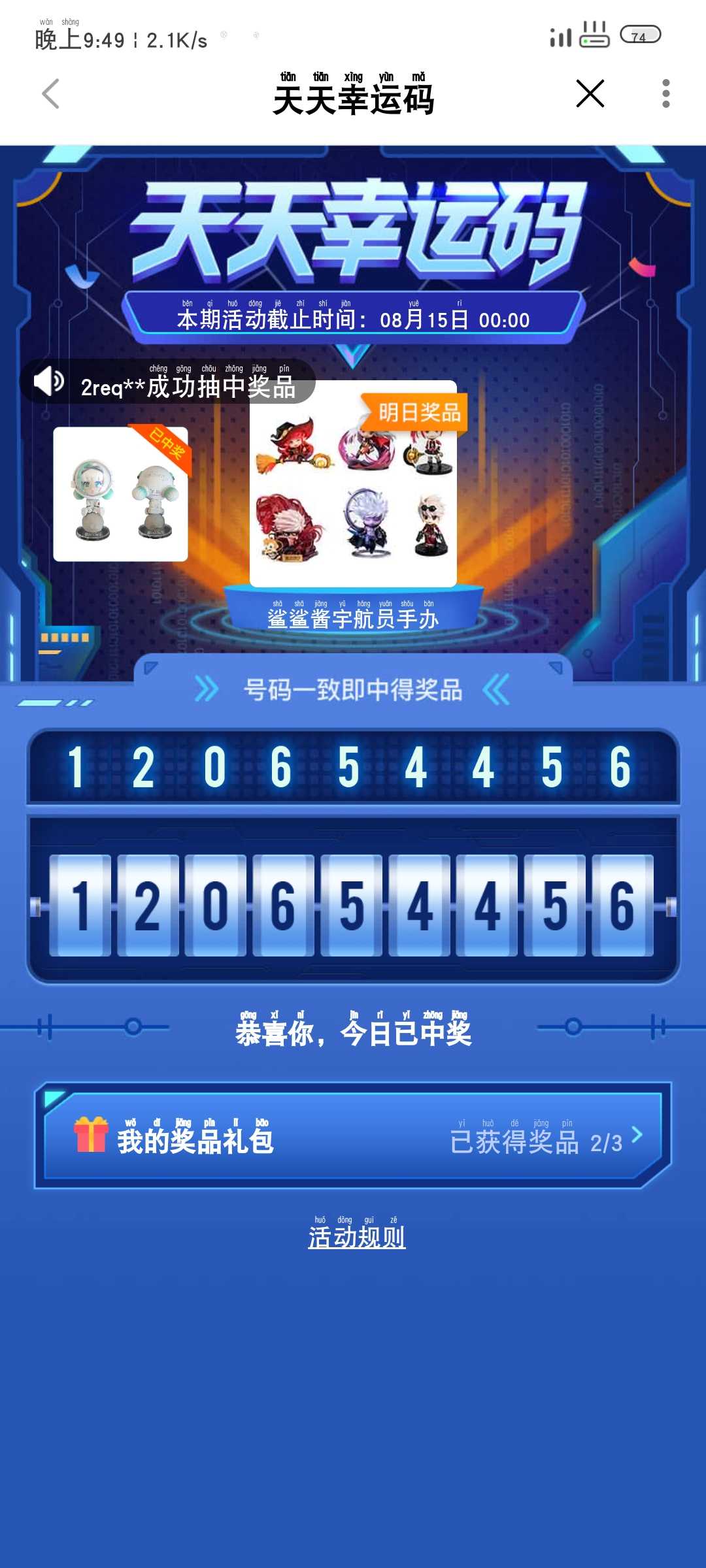This screenshot has width=706, height=1568.
Task: Go back using the top-left arrow
Action: point(51,94)
